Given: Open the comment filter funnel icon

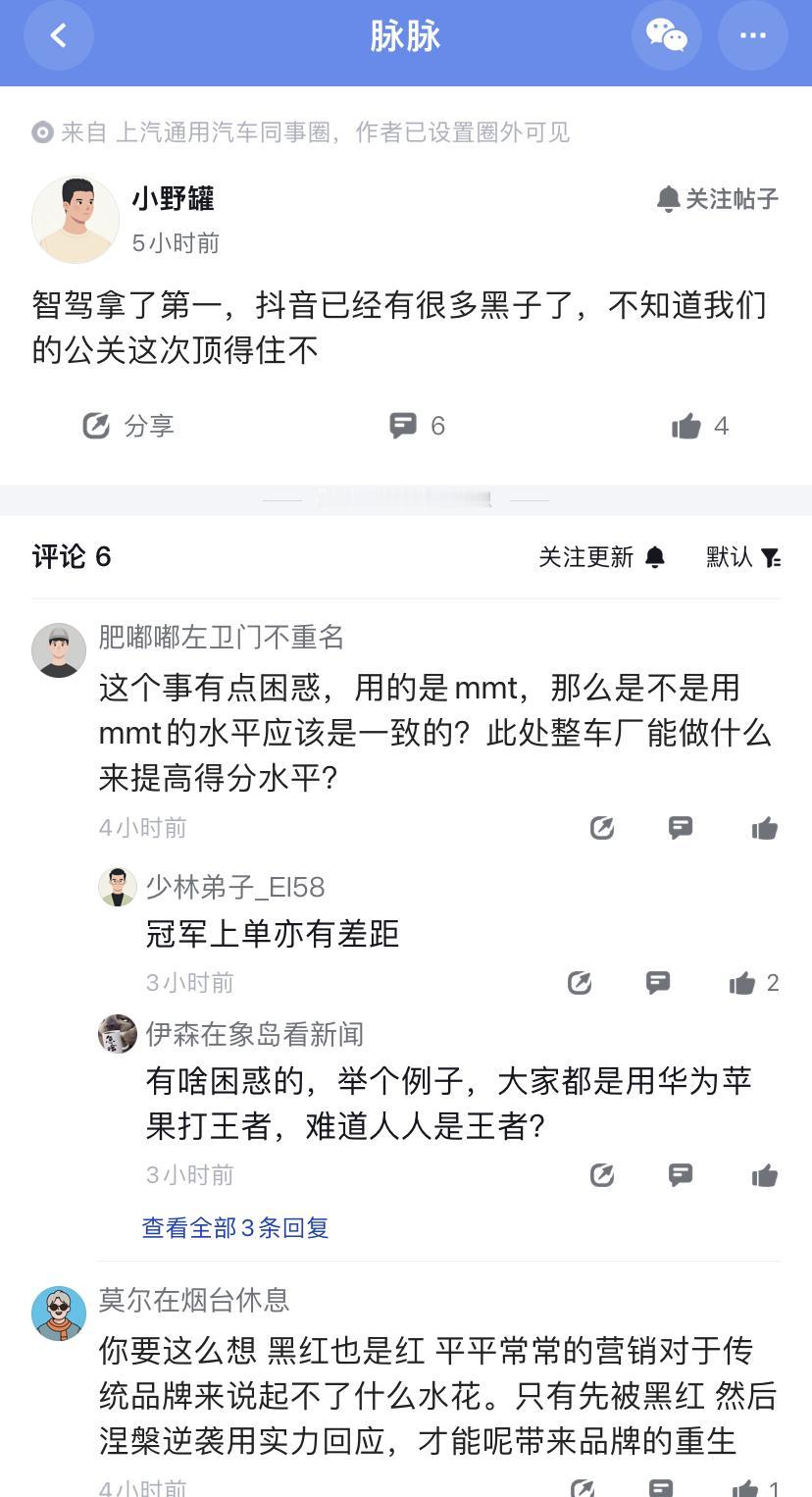Looking at the screenshot, I should pos(770,557).
